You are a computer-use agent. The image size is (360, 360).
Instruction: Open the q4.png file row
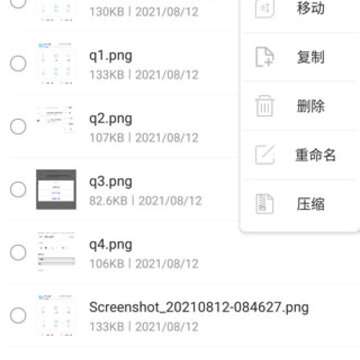180,253
